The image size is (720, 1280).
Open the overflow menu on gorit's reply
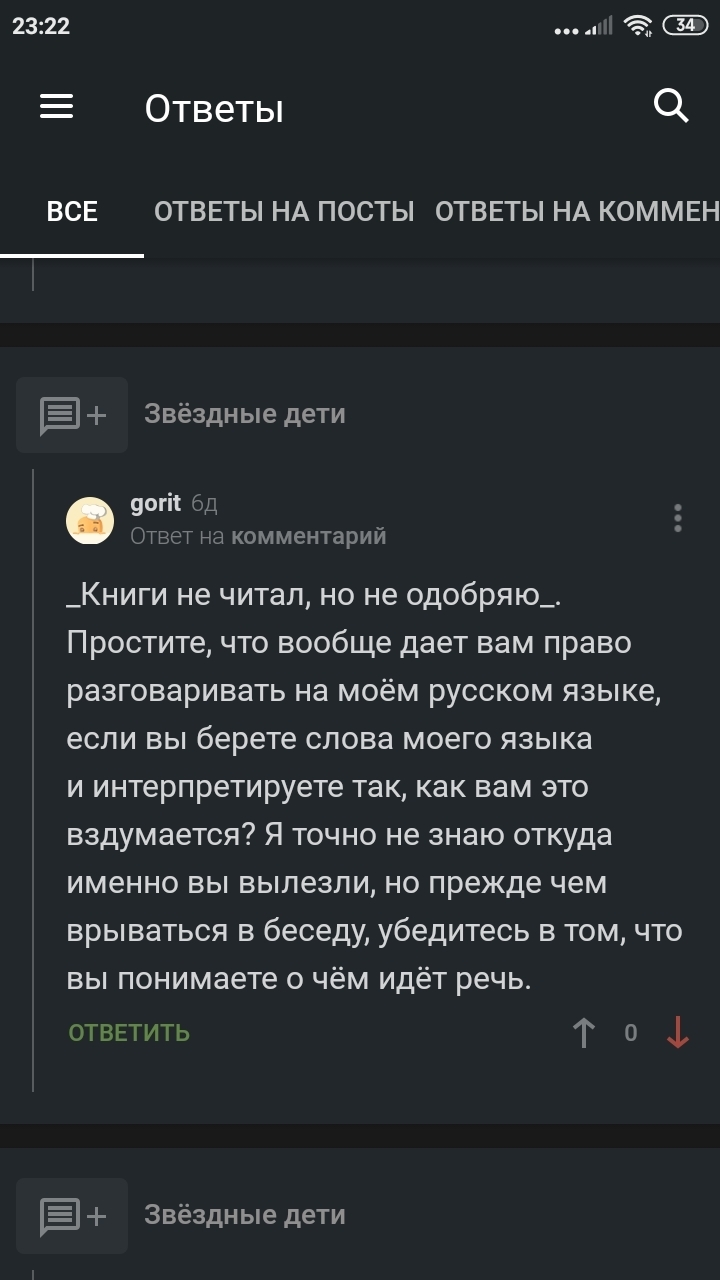coord(678,519)
